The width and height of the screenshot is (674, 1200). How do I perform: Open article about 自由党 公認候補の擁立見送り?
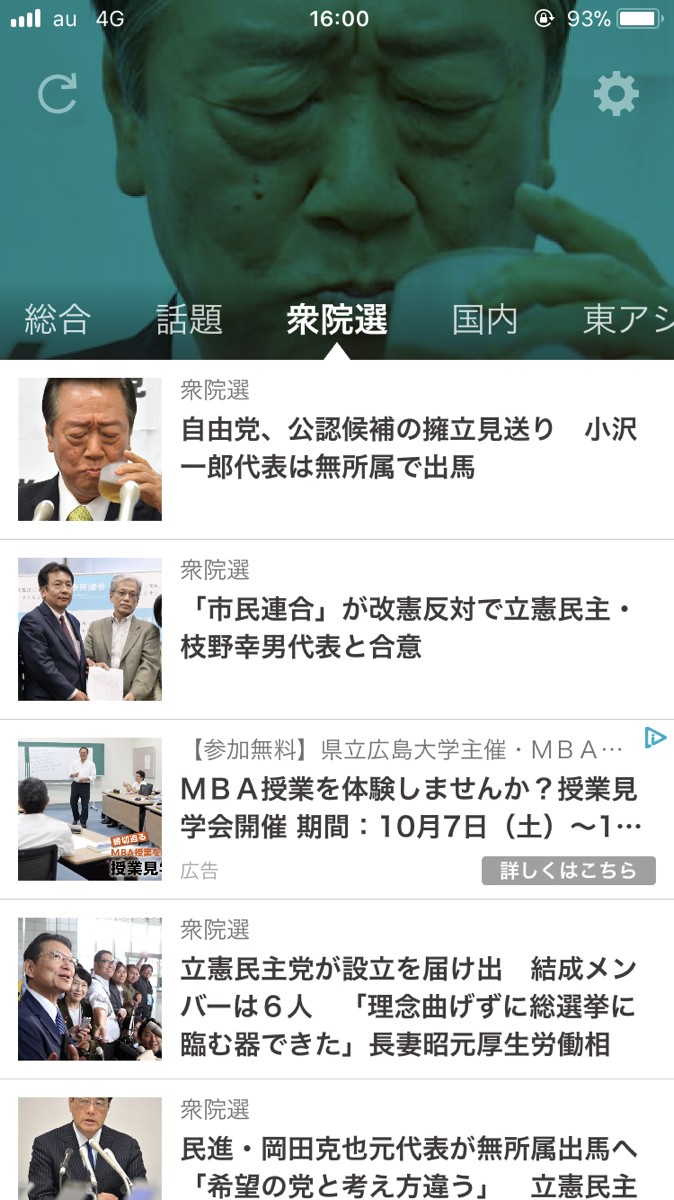pos(408,449)
